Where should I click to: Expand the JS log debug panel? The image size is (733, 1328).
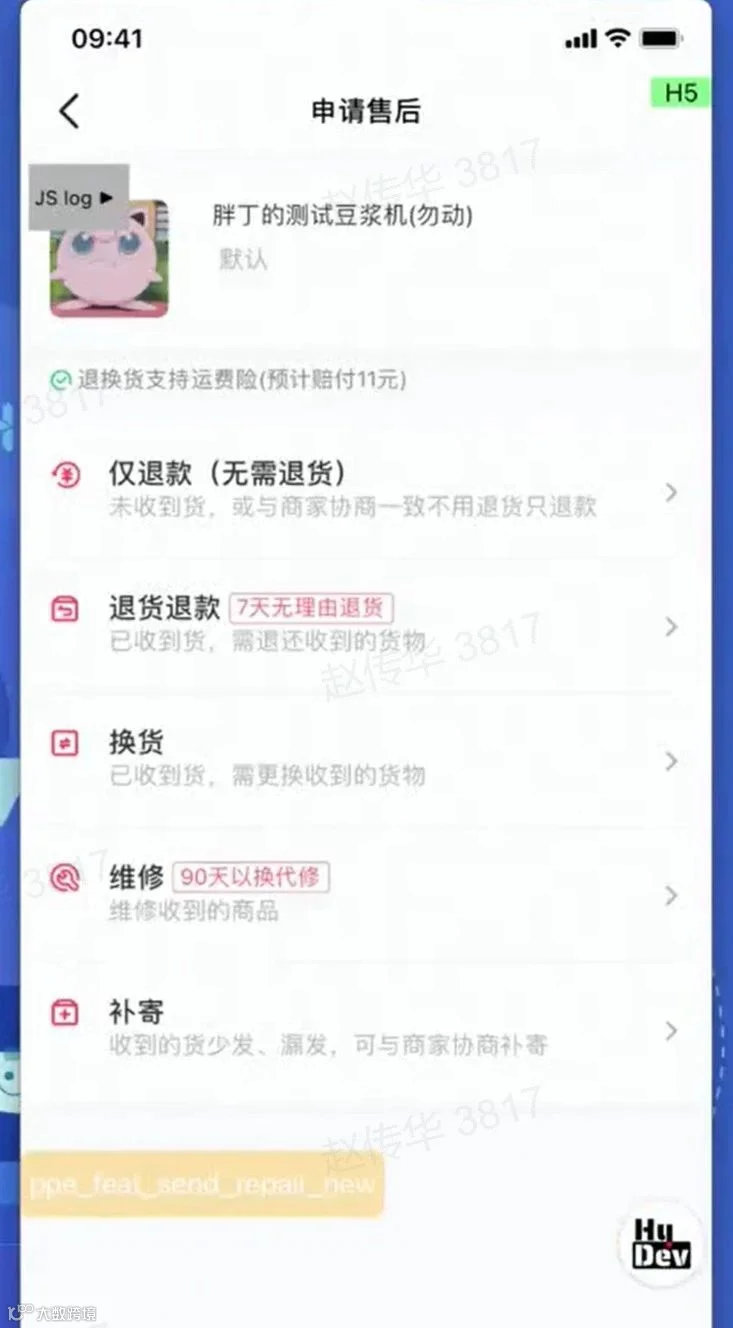pos(78,197)
